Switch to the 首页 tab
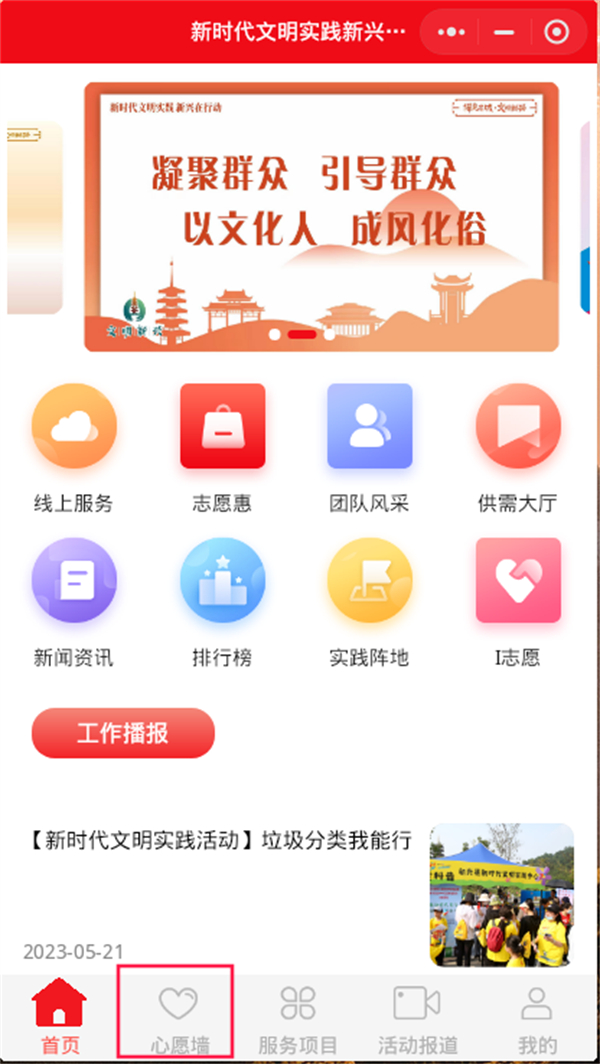This screenshot has height=1064, width=600. 59,1015
